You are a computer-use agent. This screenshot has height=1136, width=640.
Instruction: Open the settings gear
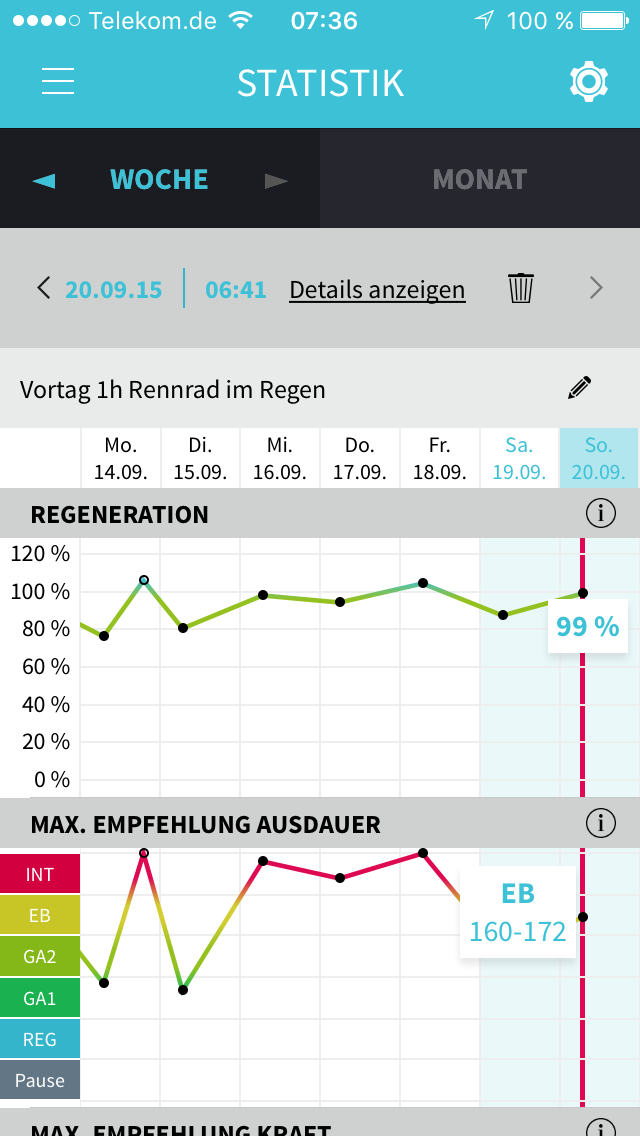(589, 81)
